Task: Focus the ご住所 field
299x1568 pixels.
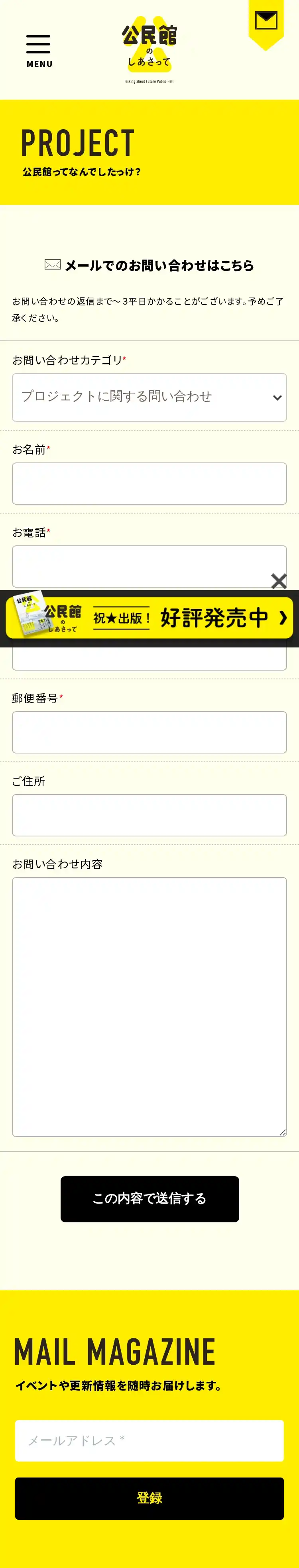Action: point(149,814)
